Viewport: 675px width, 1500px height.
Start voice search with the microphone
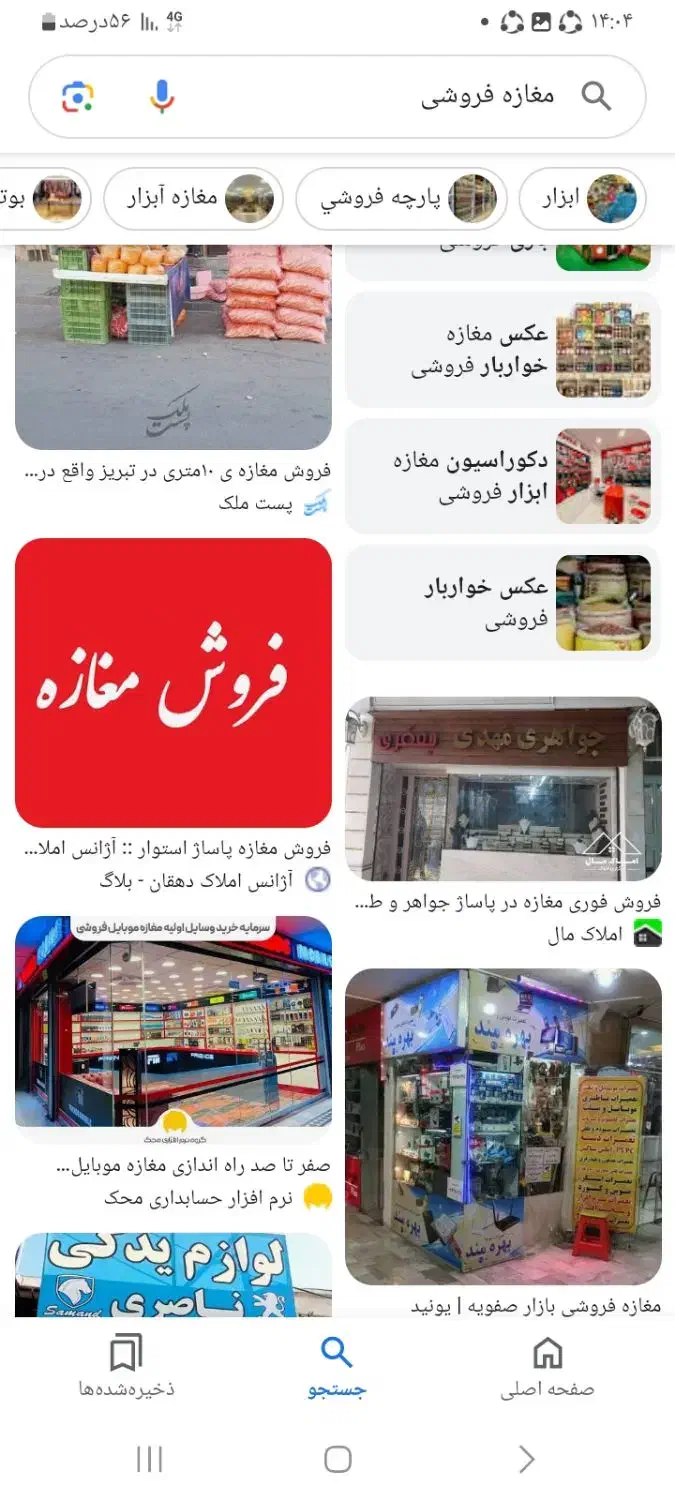(x=162, y=97)
